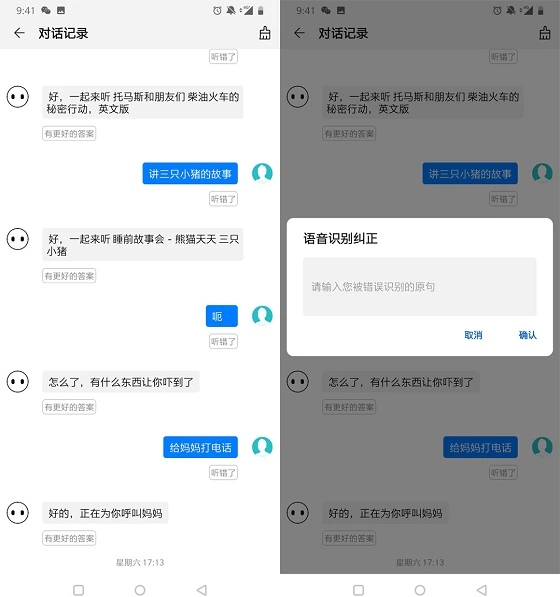The width and height of the screenshot is (560, 597).
Task: Clear the conversation history with the broom icon on the undimmed screen
Action: 265,33
